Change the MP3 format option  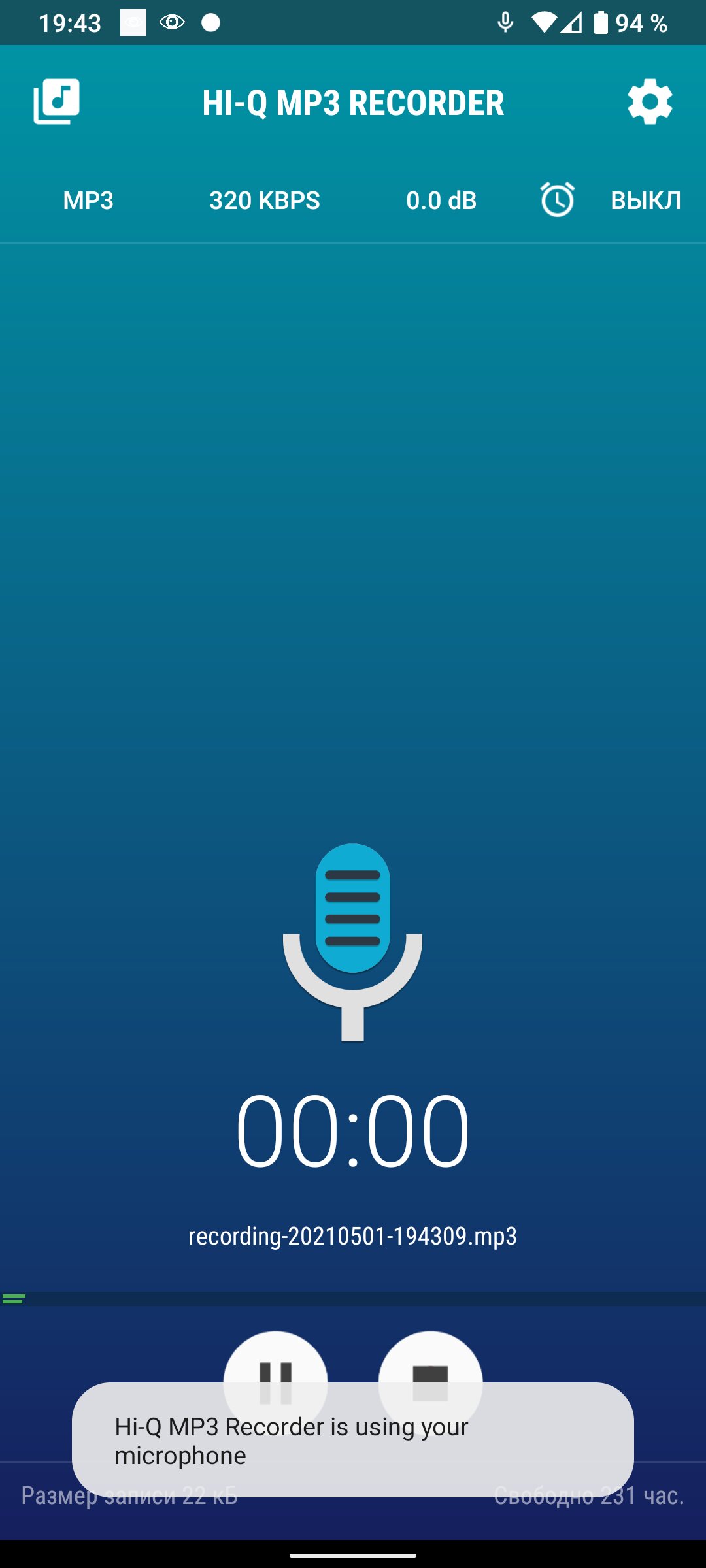(88, 201)
